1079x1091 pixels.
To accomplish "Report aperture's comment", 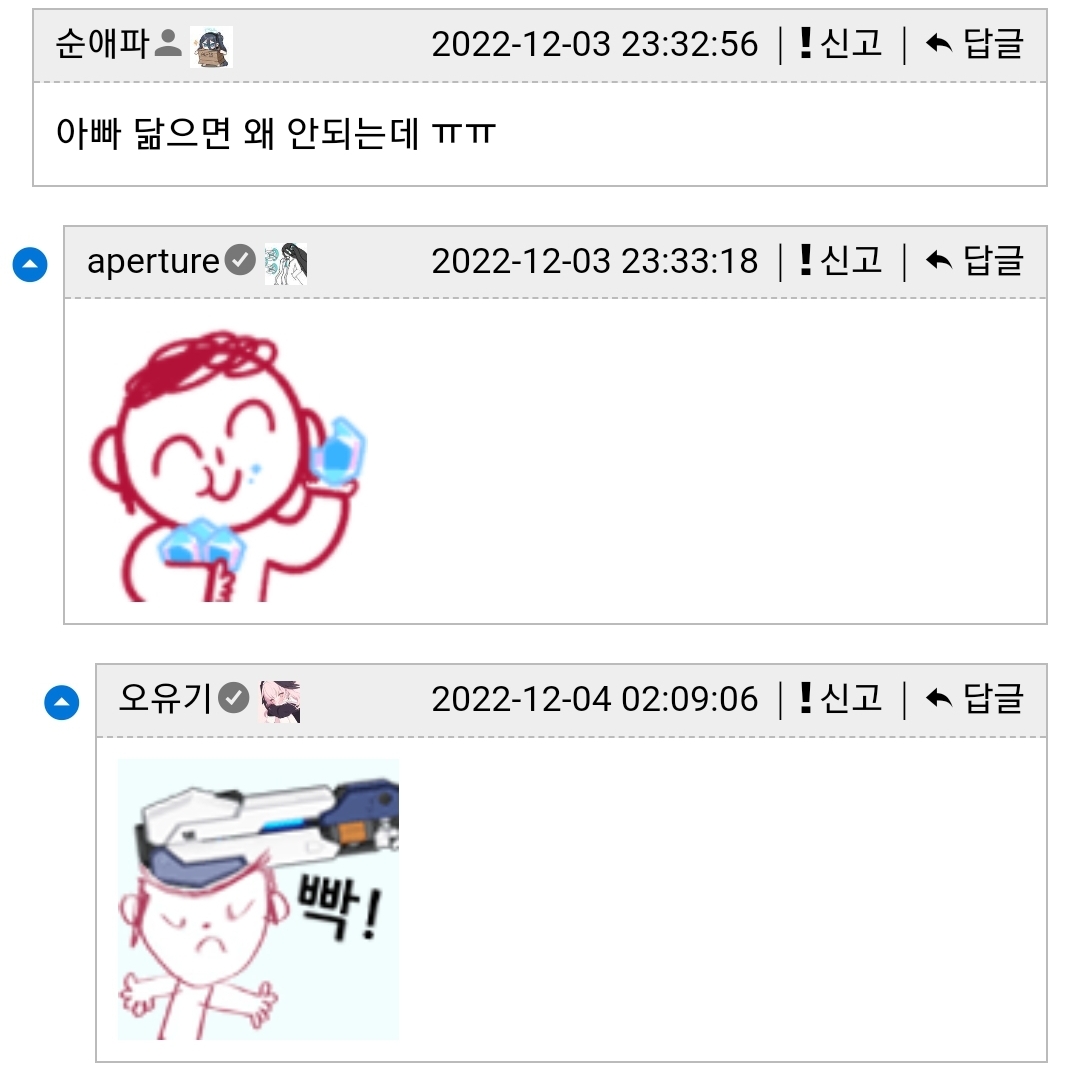I will click(x=841, y=262).
